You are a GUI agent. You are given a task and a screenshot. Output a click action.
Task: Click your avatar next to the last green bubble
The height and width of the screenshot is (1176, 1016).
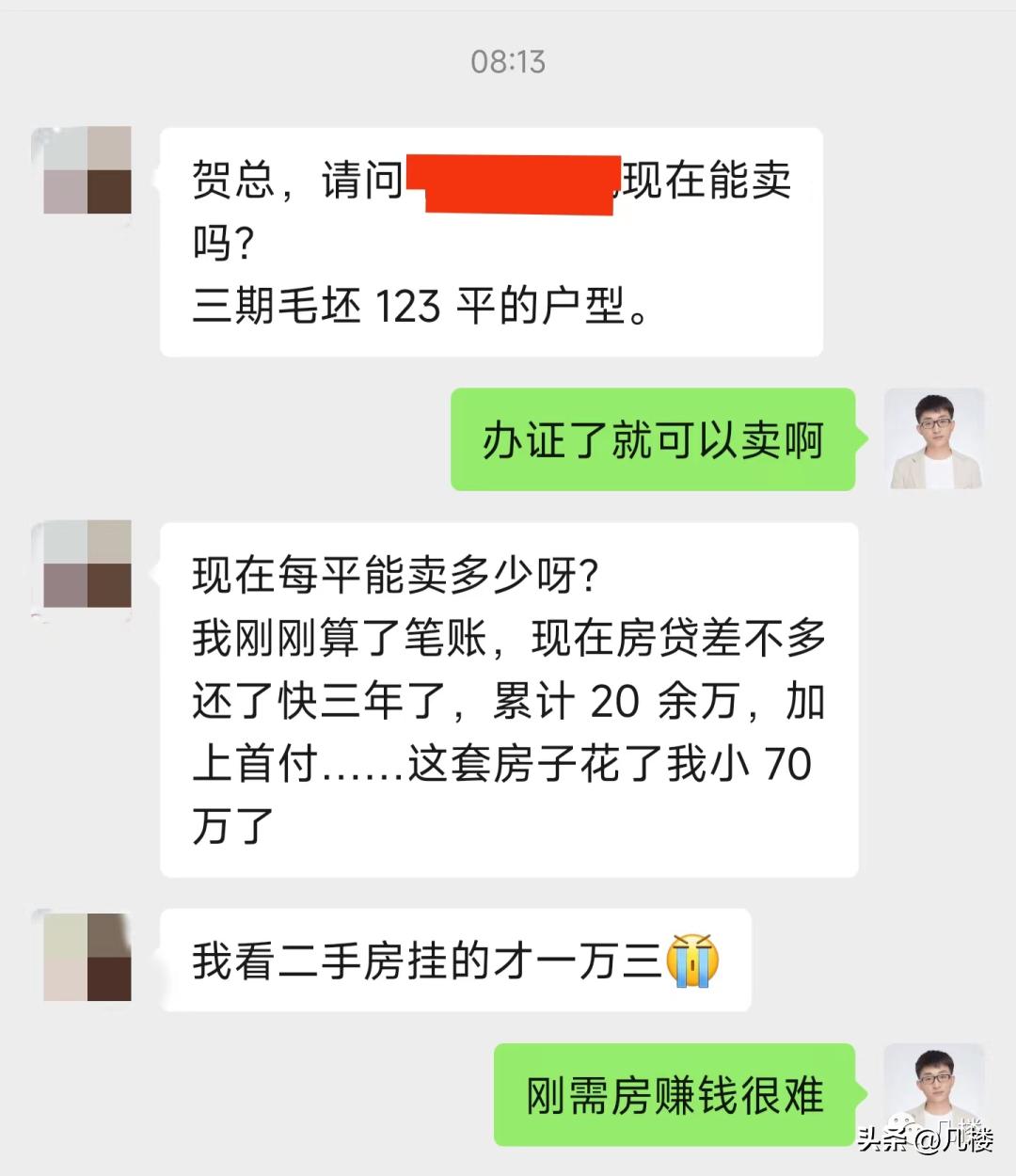pyautogui.click(x=934, y=1096)
